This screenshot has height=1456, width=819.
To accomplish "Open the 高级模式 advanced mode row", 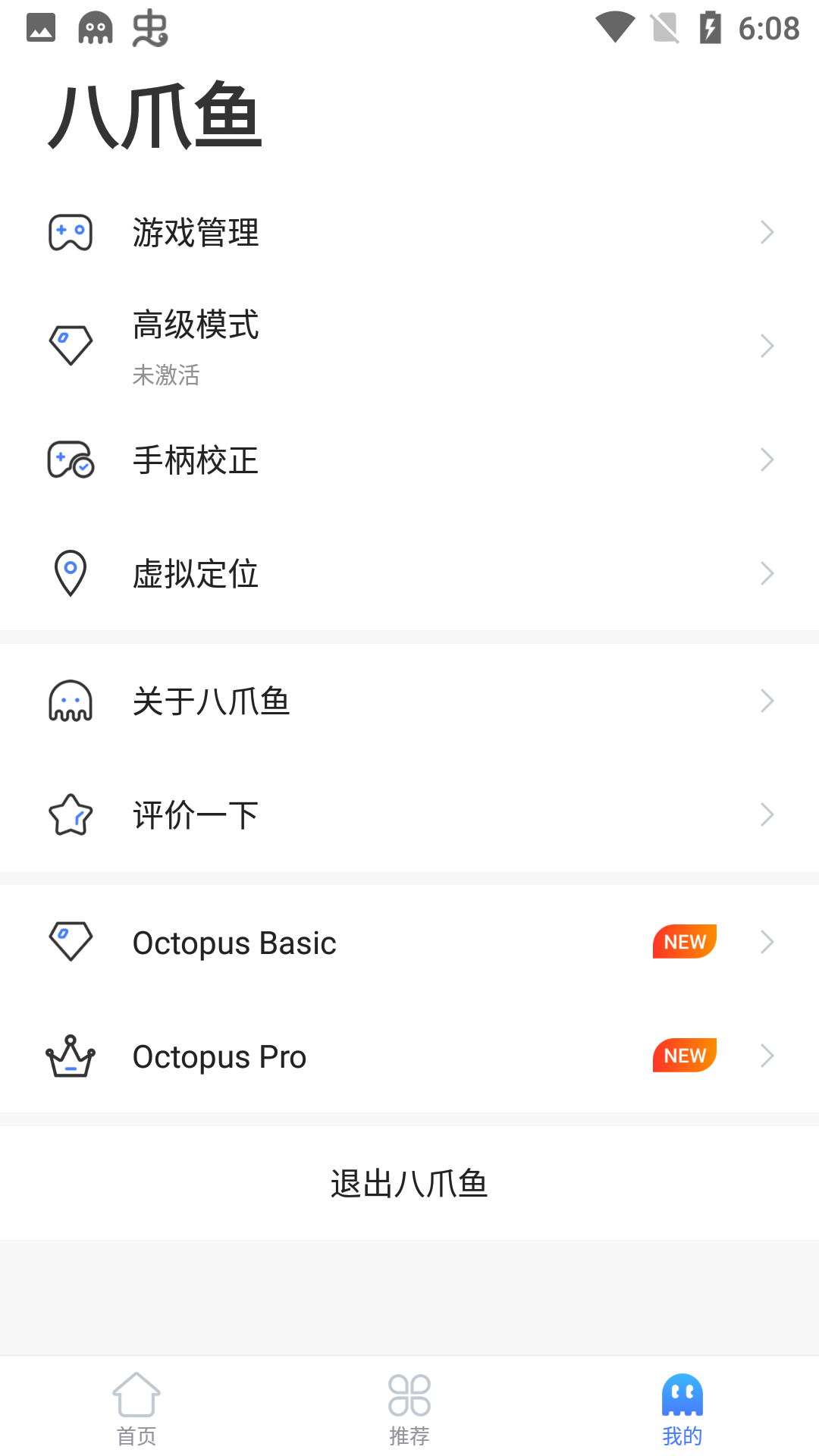I will (x=409, y=346).
